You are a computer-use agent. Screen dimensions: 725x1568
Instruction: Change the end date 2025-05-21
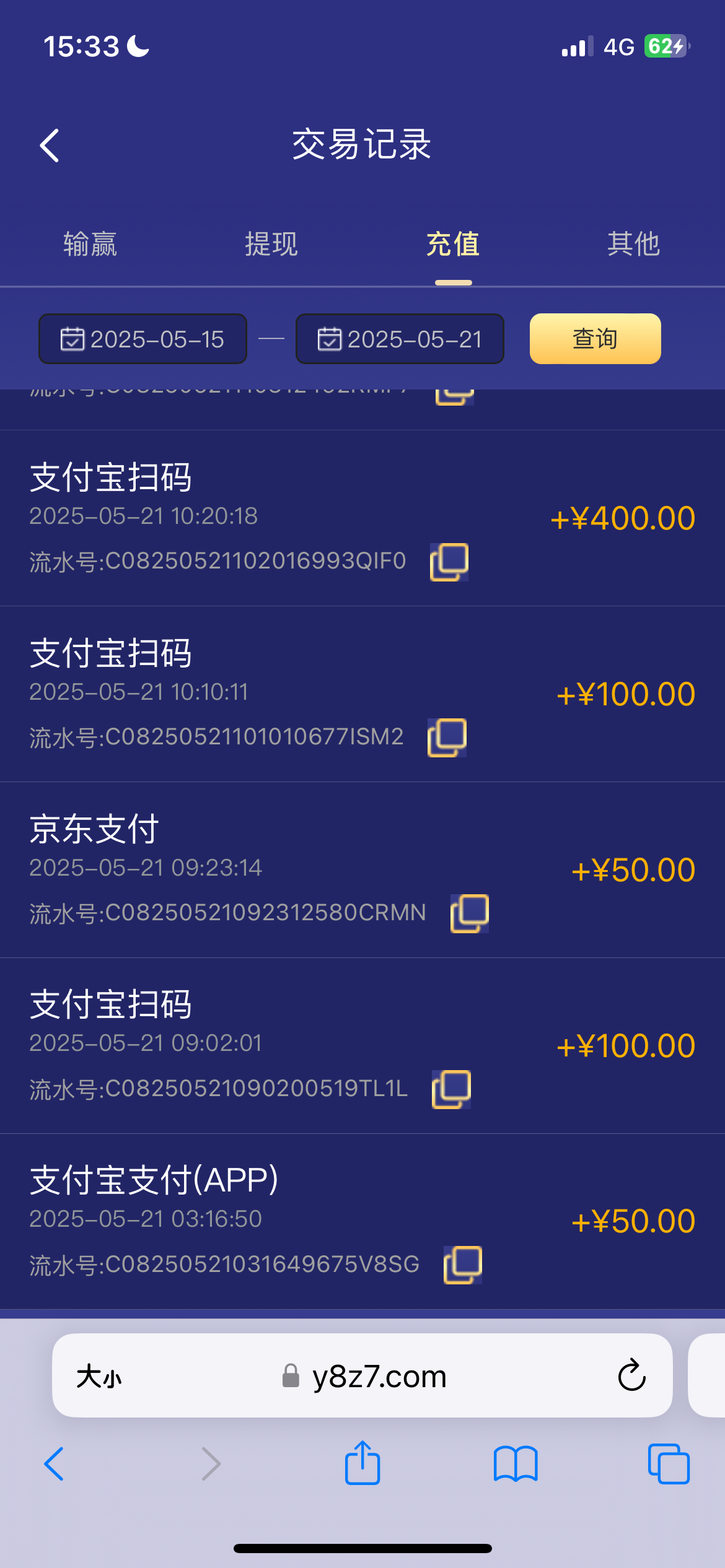pyautogui.click(x=400, y=339)
